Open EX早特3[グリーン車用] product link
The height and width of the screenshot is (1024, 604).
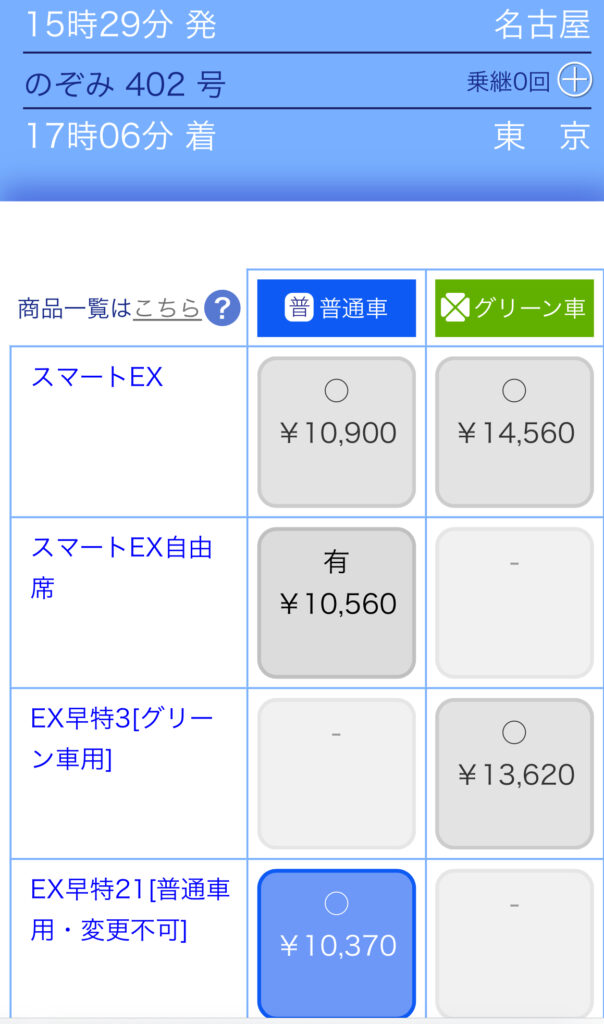tap(122, 739)
